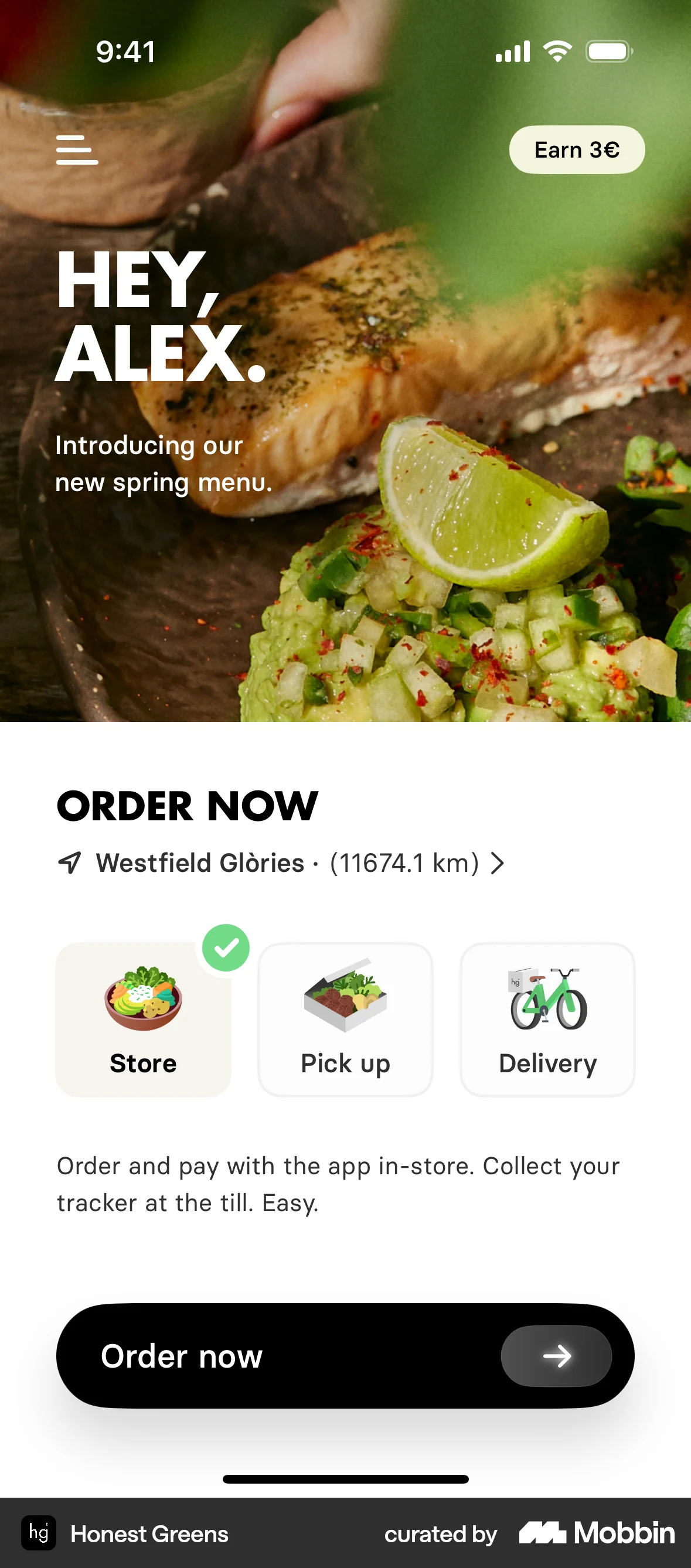Click the battery indicator

(607, 51)
